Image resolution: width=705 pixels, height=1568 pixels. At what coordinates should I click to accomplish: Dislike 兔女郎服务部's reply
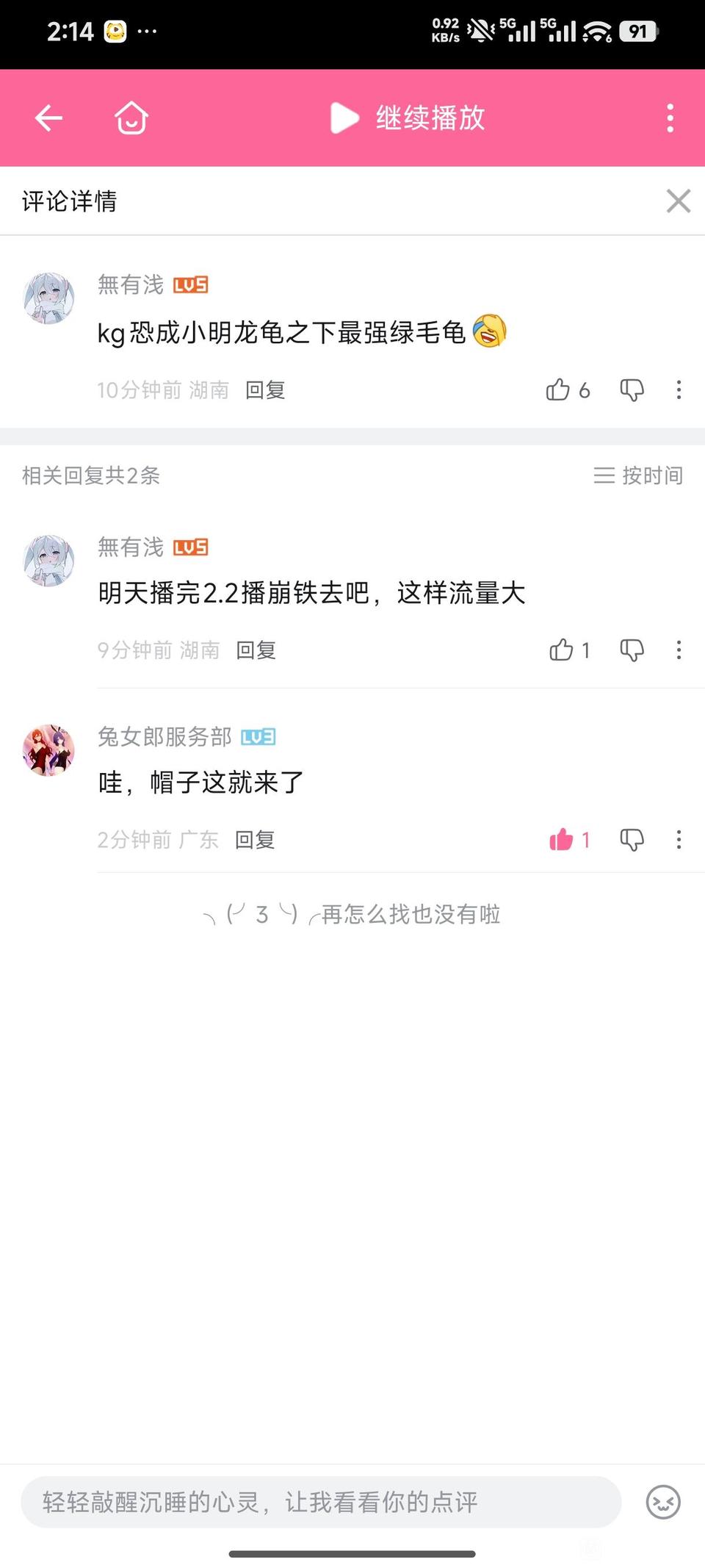(x=632, y=839)
